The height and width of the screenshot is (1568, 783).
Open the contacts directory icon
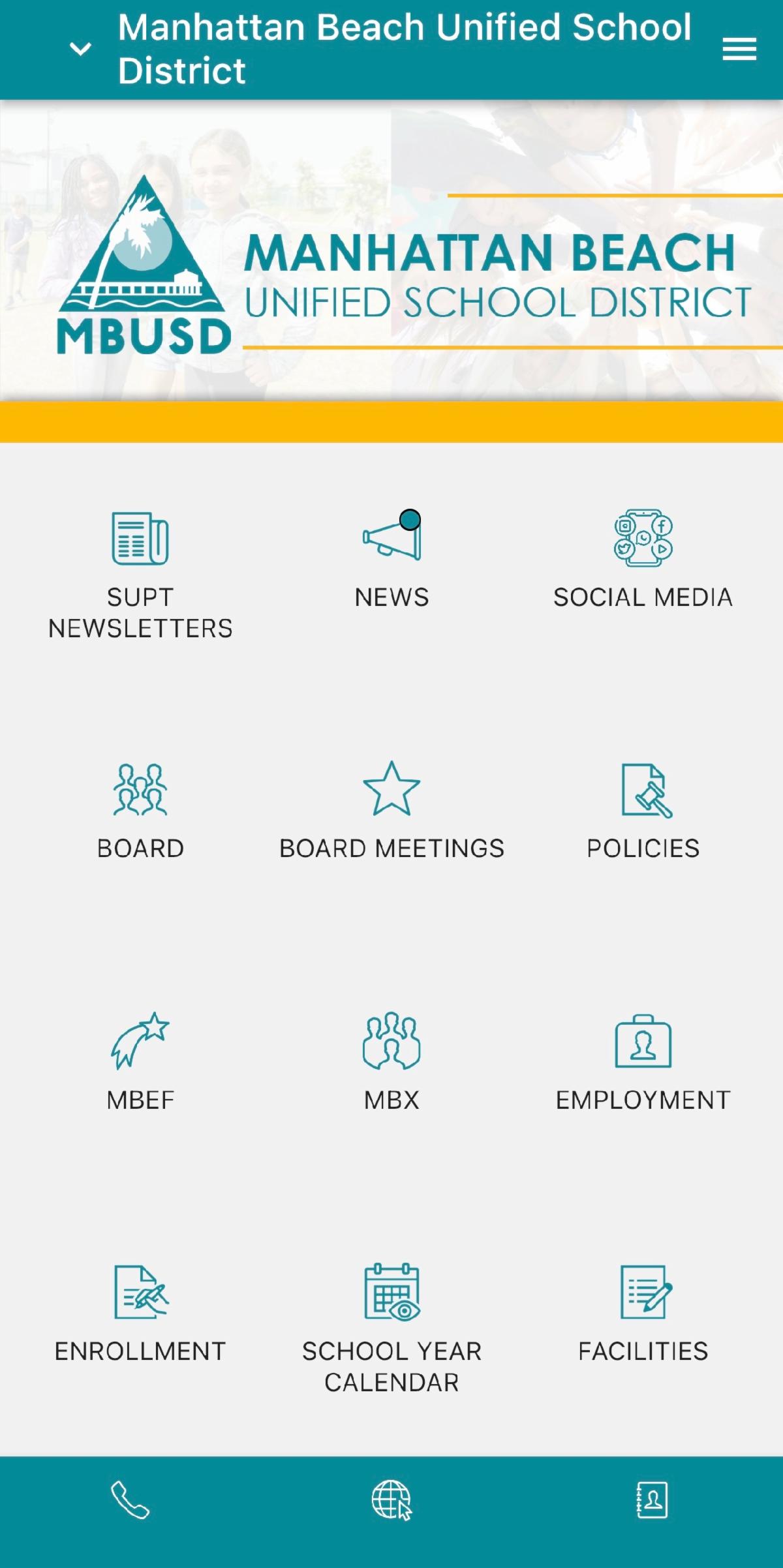click(x=652, y=1500)
